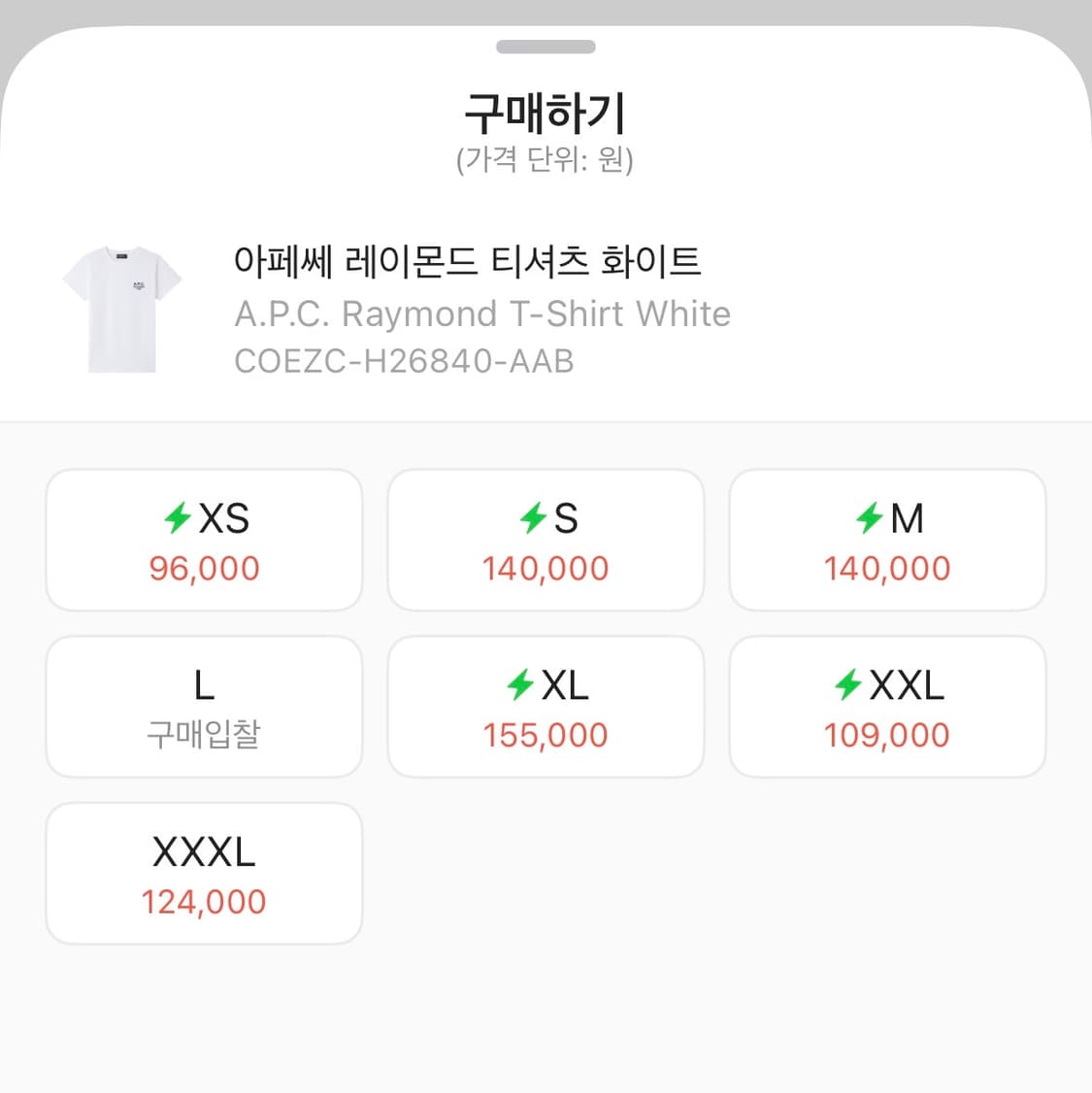Image resolution: width=1092 pixels, height=1093 pixels.
Task: Click the white T-shirt product image
Action: click(x=121, y=308)
